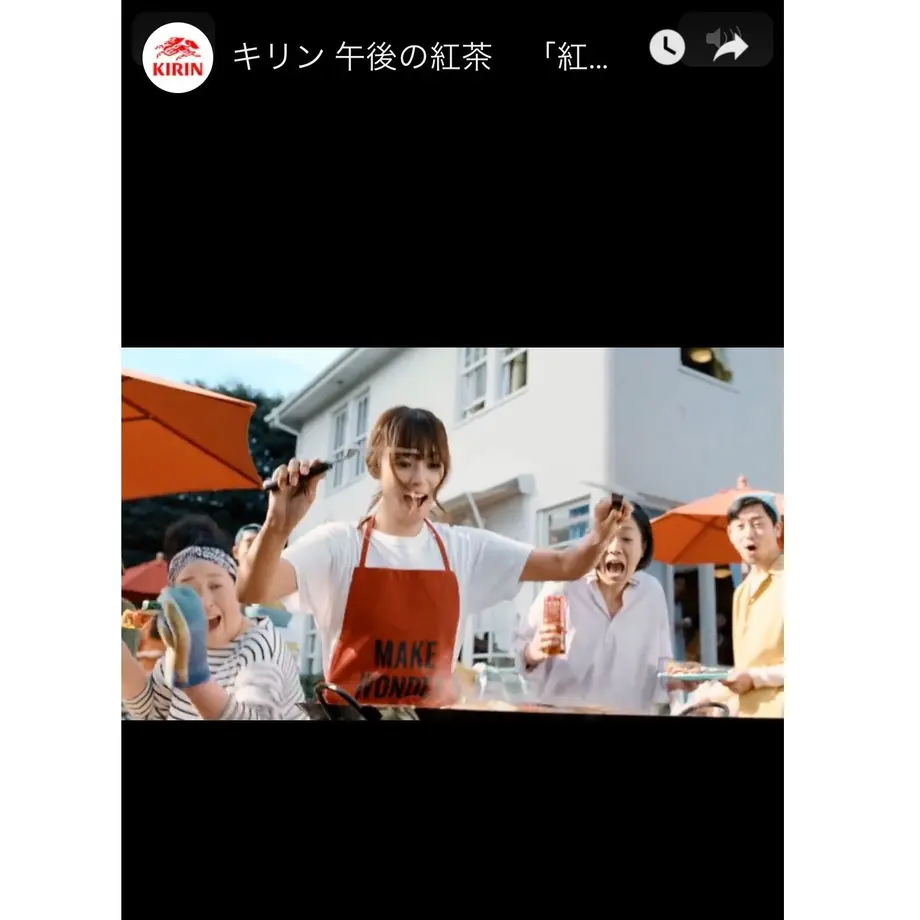Open the キリン 午後の紅茶 video title
This screenshot has width=920, height=920.
coord(421,58)
